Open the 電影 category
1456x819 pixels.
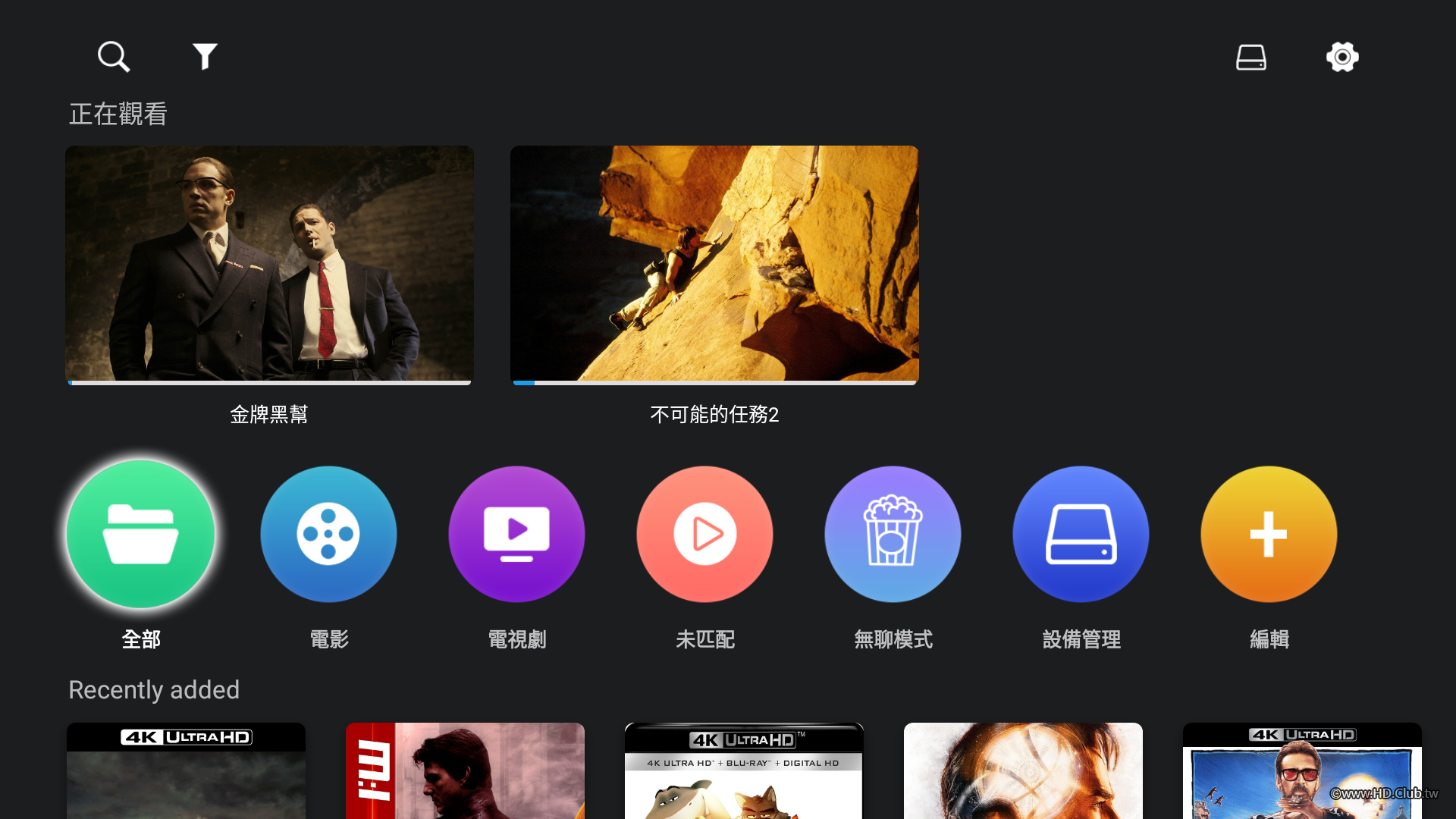328,535
